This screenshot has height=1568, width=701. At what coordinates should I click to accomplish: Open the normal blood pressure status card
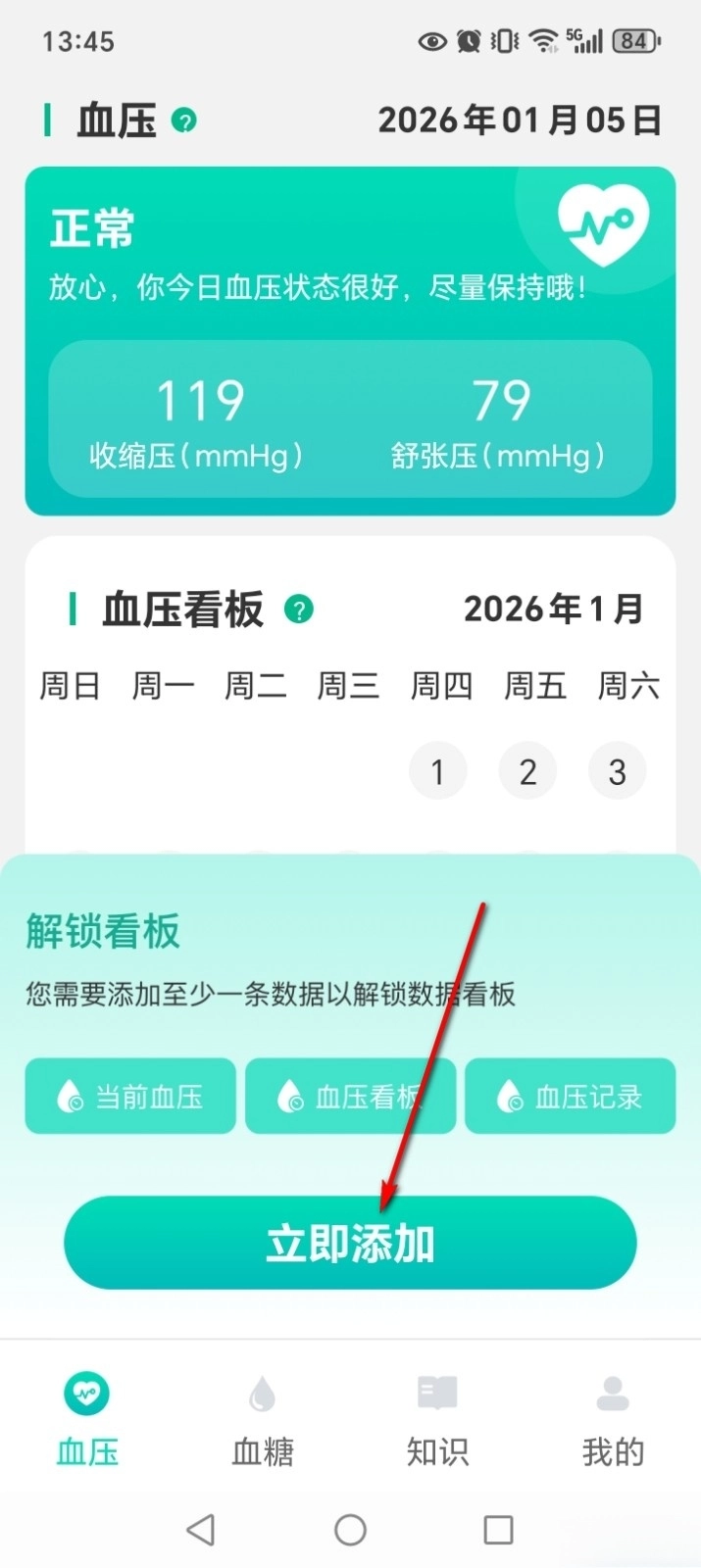(x=350, y=341)
